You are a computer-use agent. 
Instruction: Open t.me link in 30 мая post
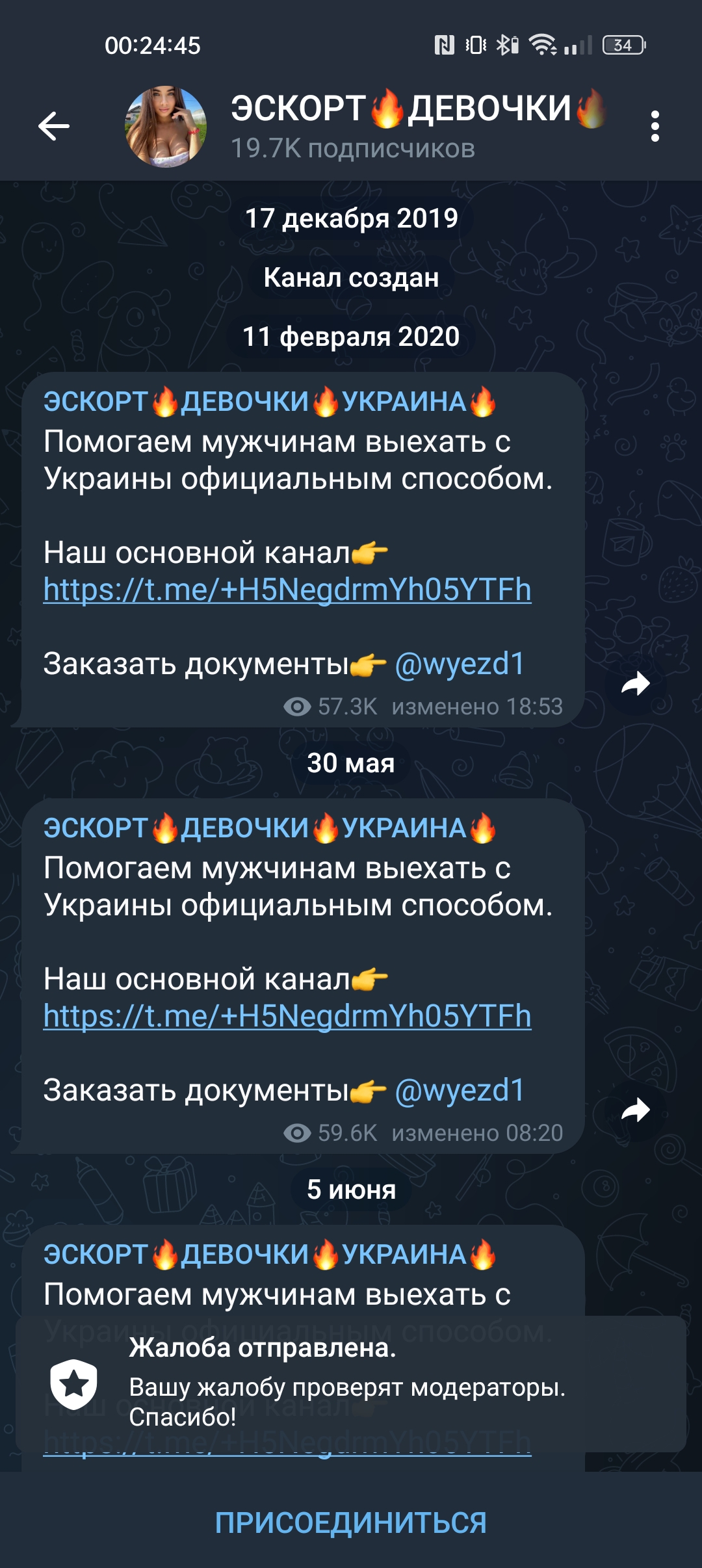tap(287, 1016)
